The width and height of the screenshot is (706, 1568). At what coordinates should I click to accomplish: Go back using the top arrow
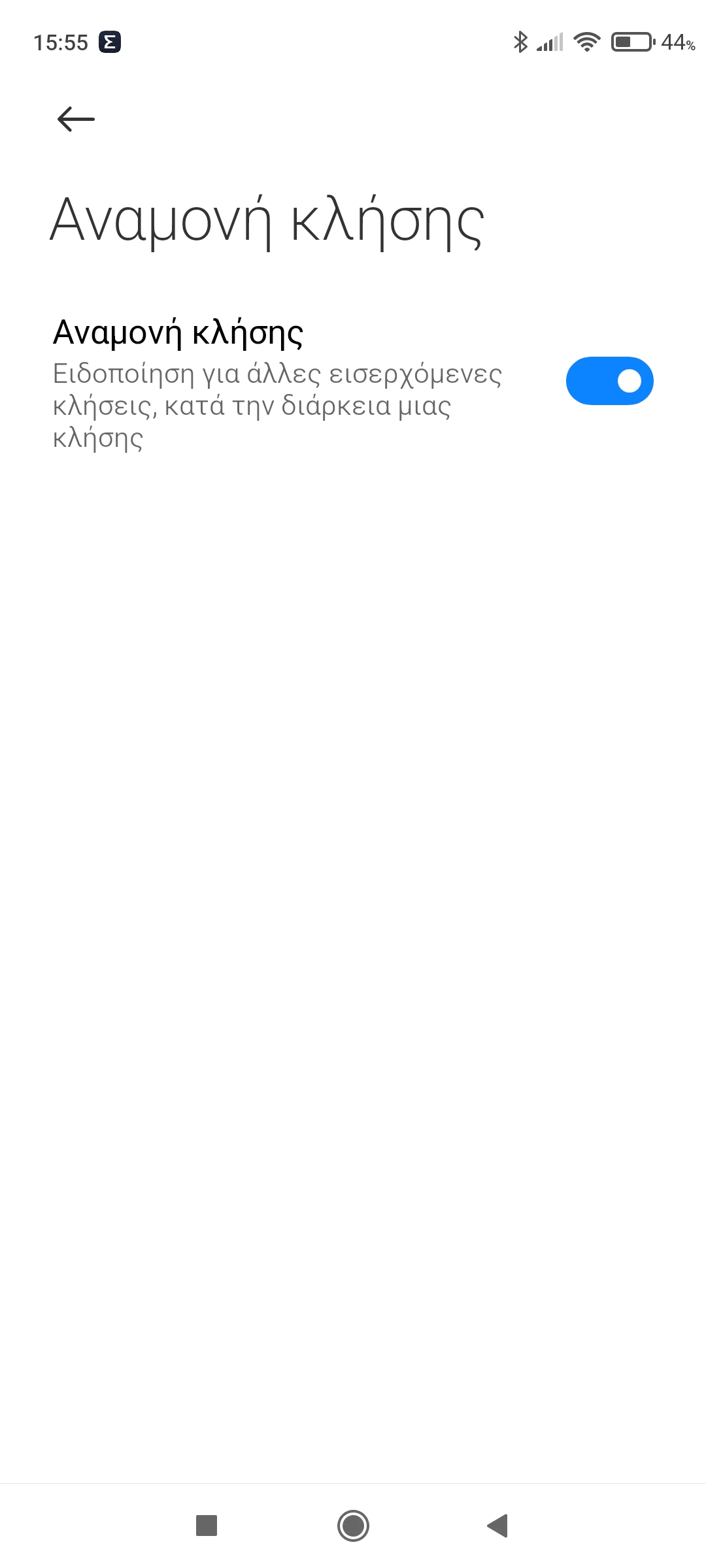tap(76, 119)
